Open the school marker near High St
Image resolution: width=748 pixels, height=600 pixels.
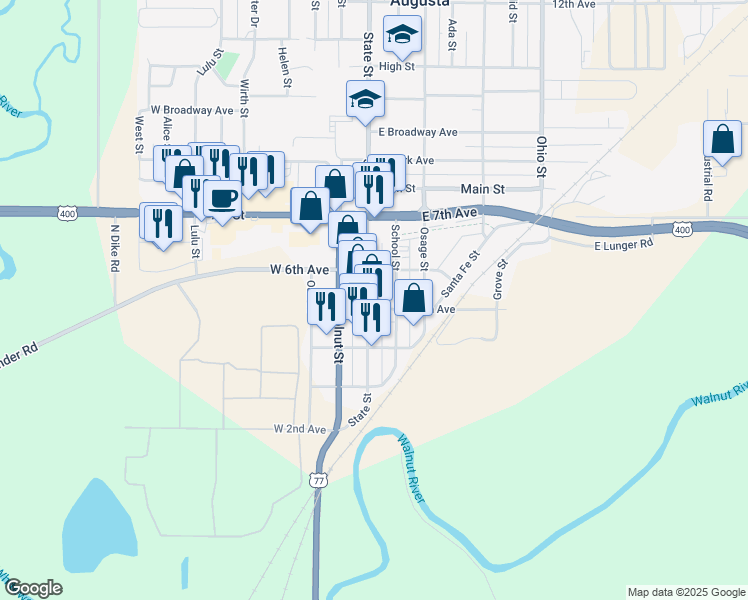pos(403,38)
